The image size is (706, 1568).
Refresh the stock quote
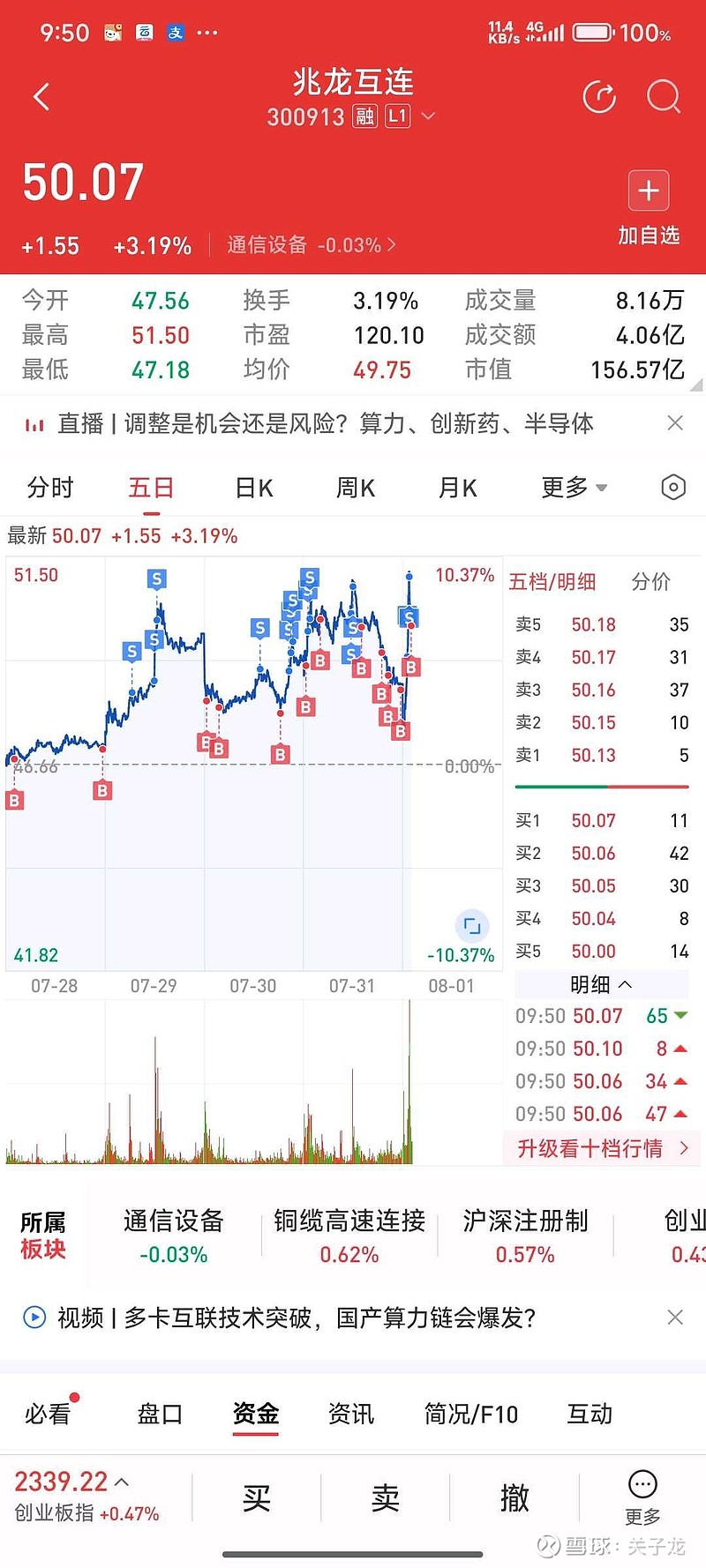[x=599, y=97]
